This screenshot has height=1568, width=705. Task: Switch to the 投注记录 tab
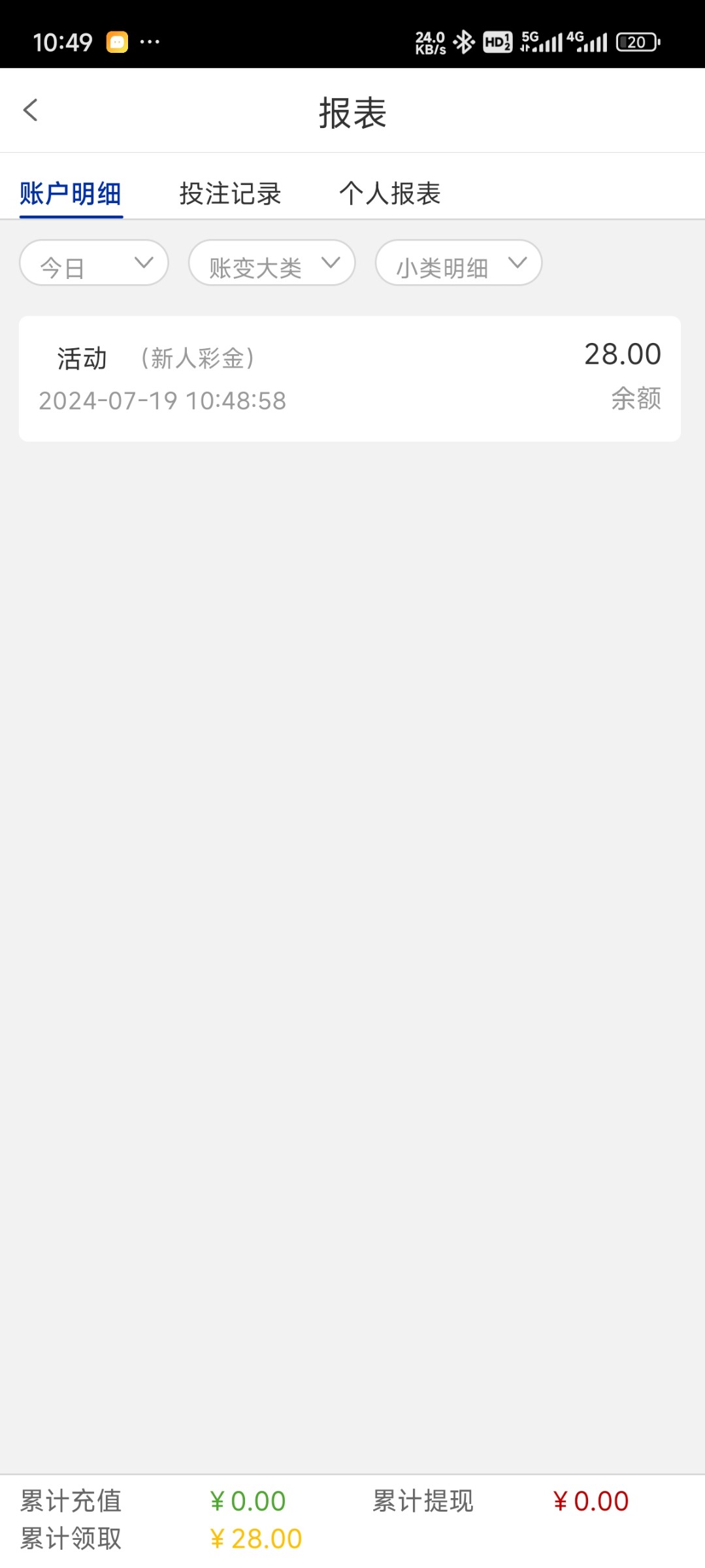pyautogui.click(x=230, y=193)
